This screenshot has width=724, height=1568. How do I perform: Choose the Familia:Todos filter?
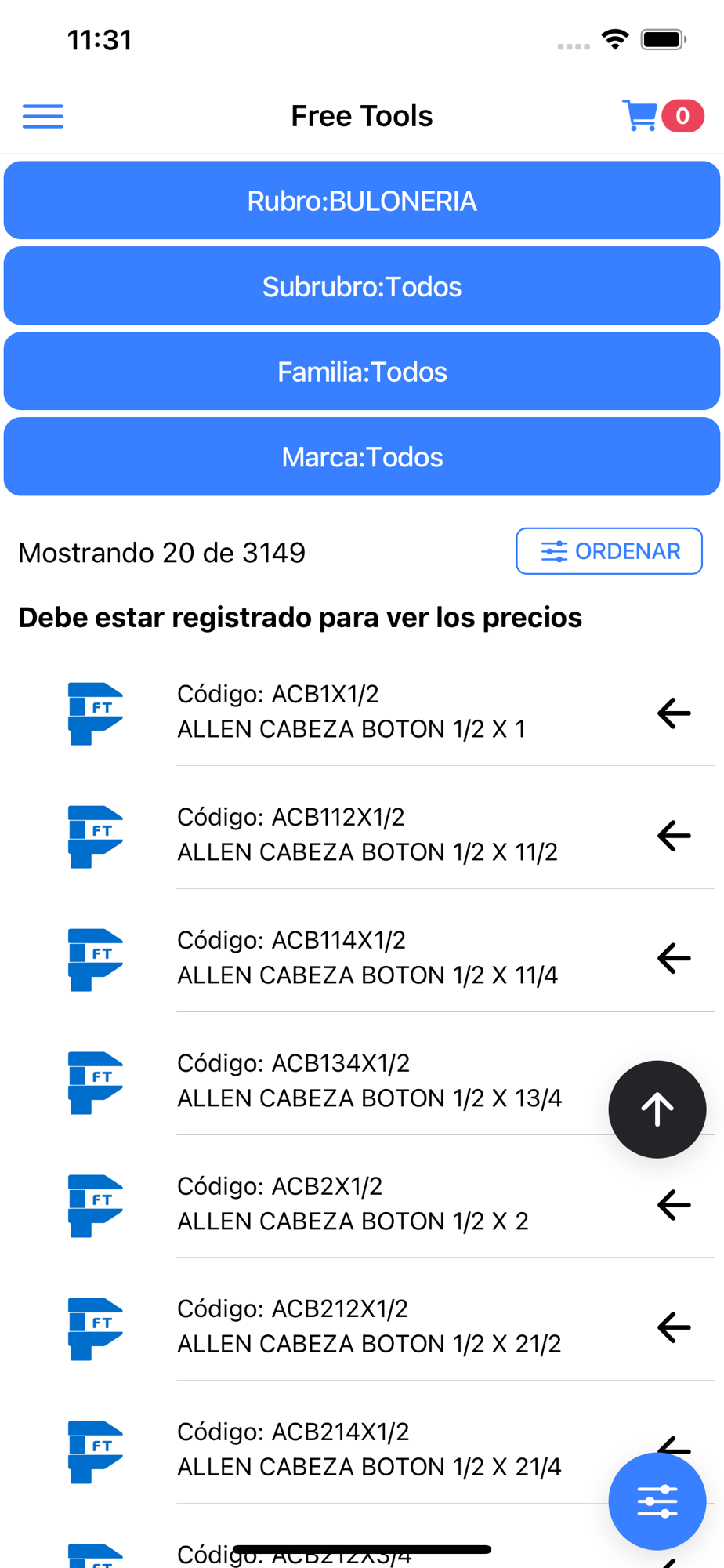click(x=362, y=372)
